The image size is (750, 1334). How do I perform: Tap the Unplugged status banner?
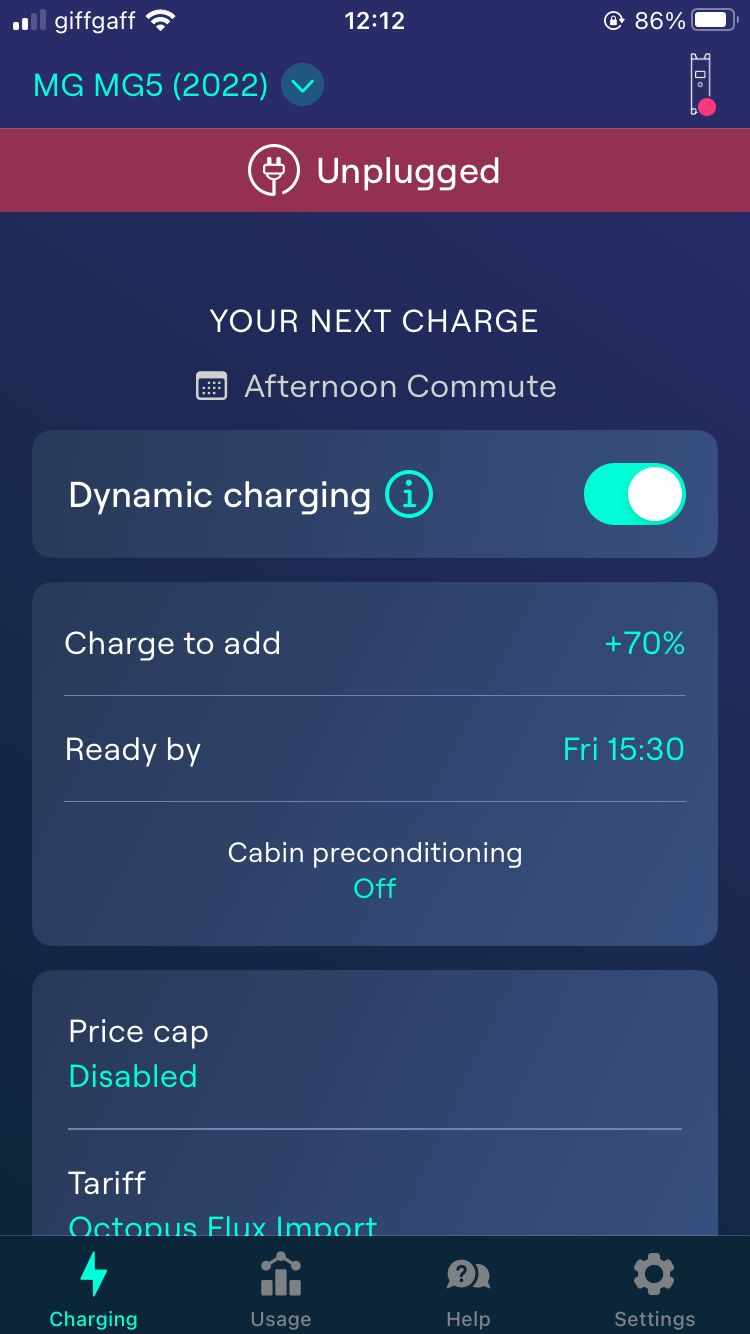click(374, 170)
